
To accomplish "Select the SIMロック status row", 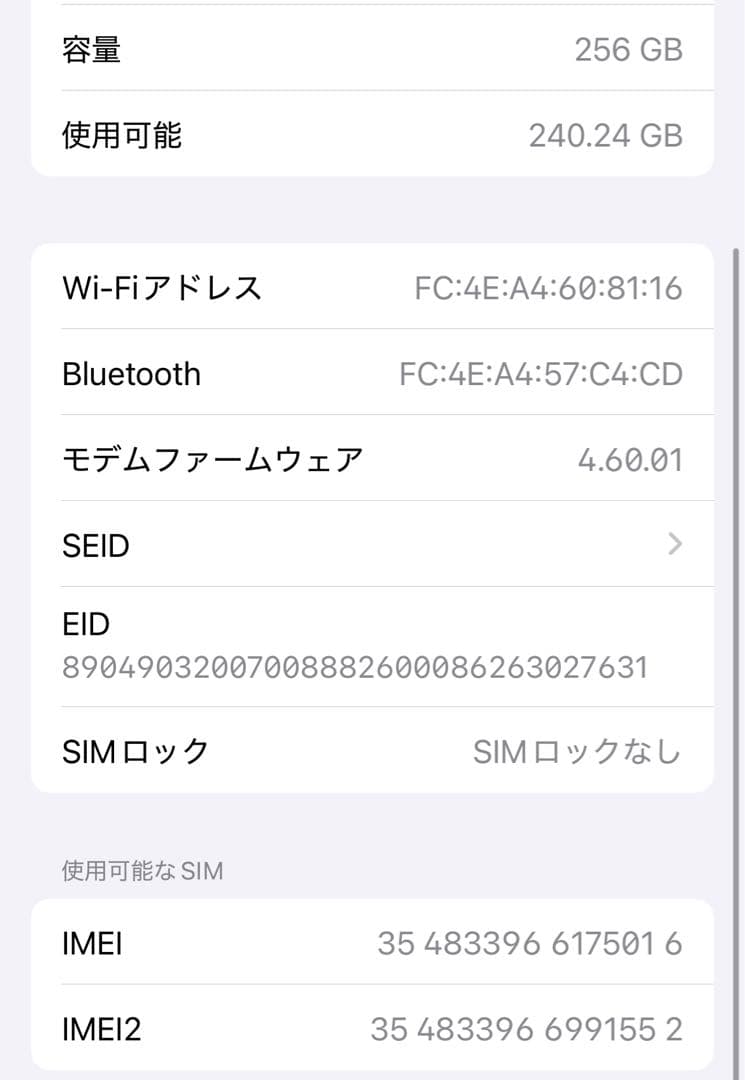I will pyautogui.click(x=372, y=751).
